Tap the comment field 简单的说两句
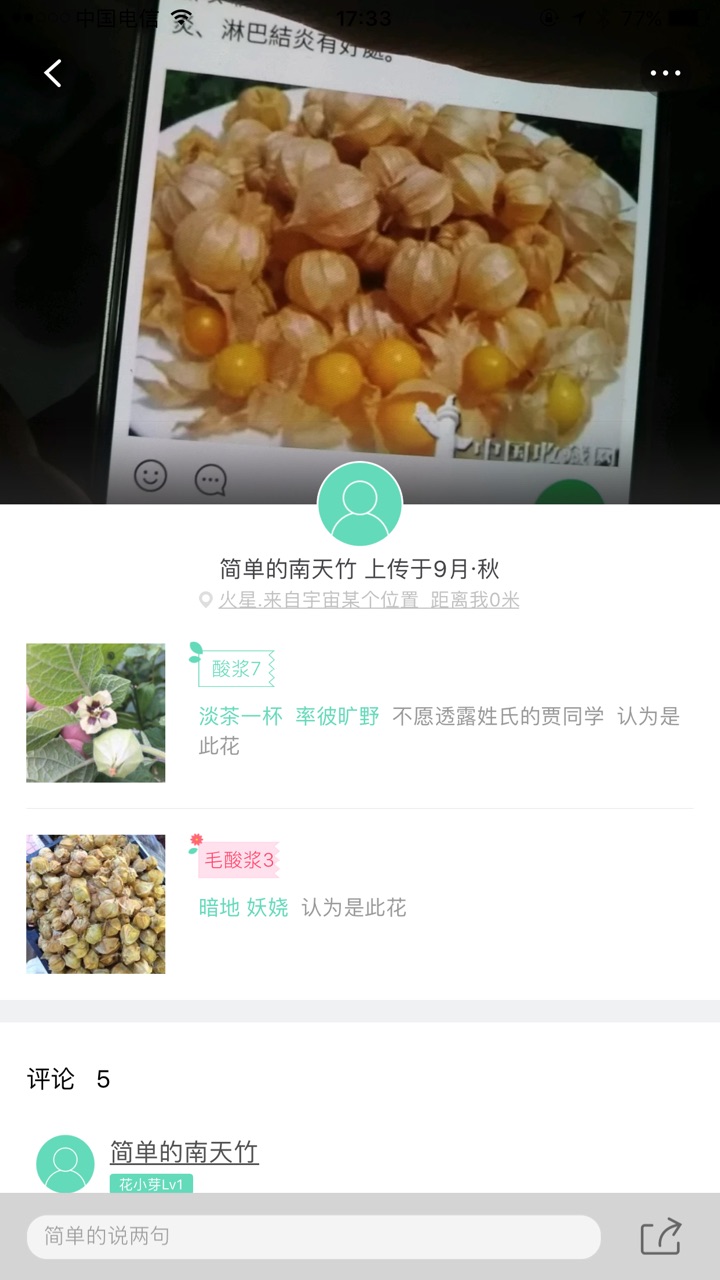The image size is (720, 1280). [x=313, y=1237]
